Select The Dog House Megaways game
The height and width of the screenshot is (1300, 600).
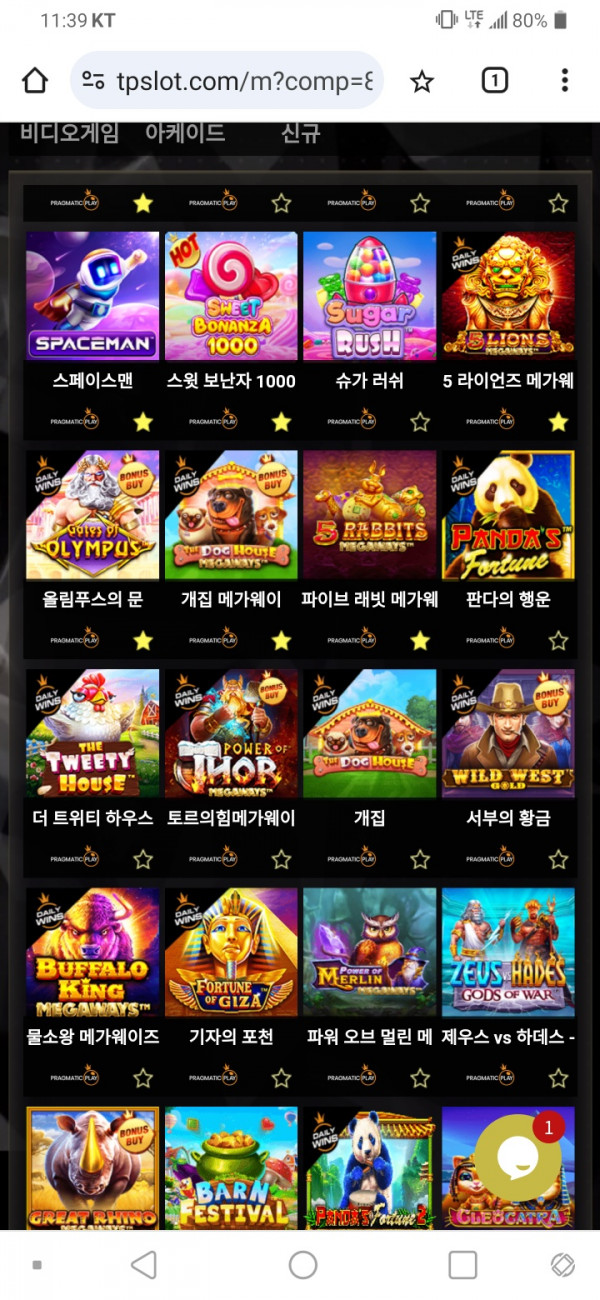pos(231,514)
